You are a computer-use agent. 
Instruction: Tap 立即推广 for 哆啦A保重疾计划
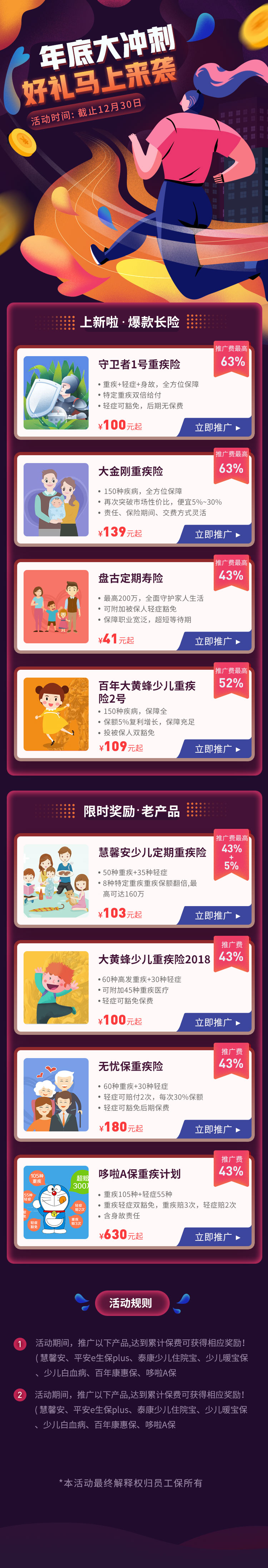tap(216, 1237)
